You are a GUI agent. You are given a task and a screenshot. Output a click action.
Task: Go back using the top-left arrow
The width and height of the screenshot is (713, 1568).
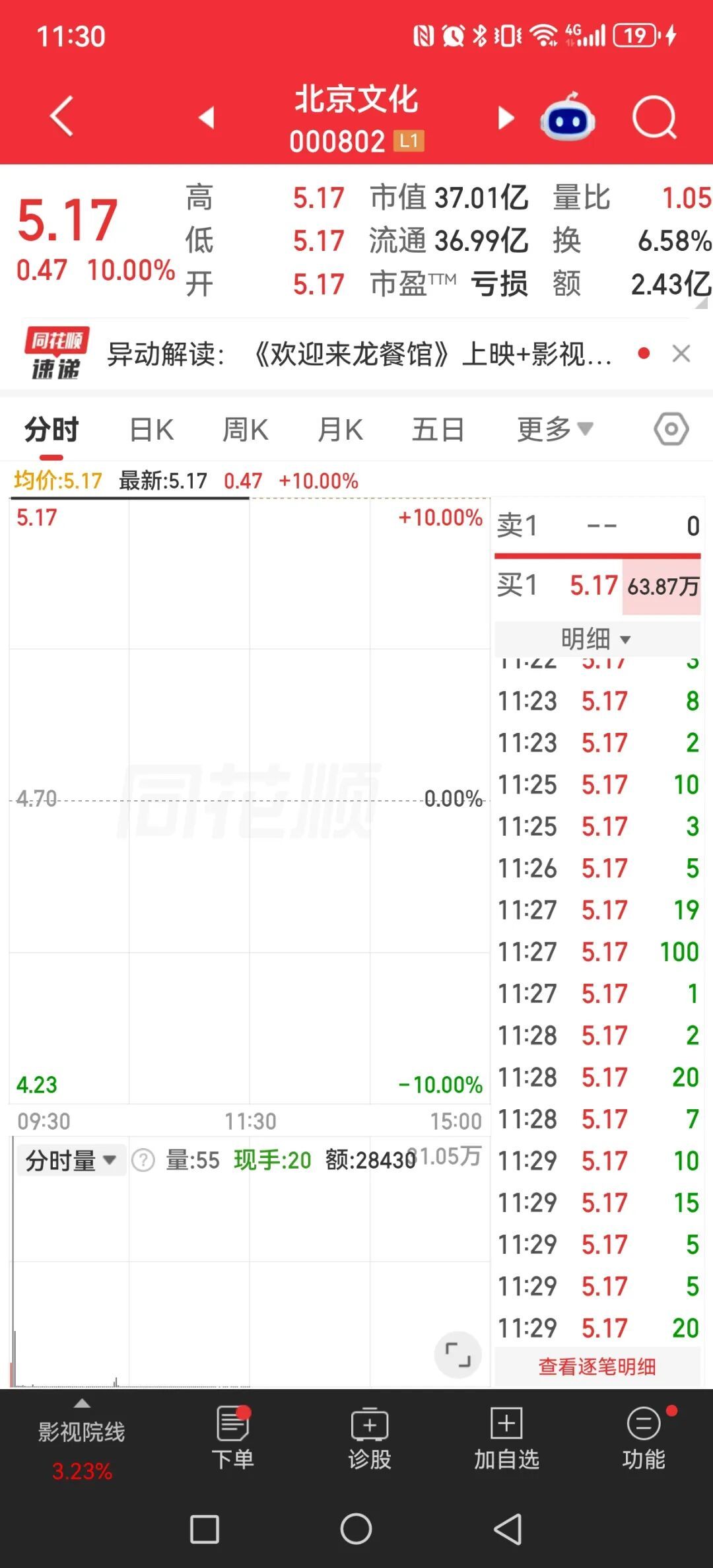(61, 117)
